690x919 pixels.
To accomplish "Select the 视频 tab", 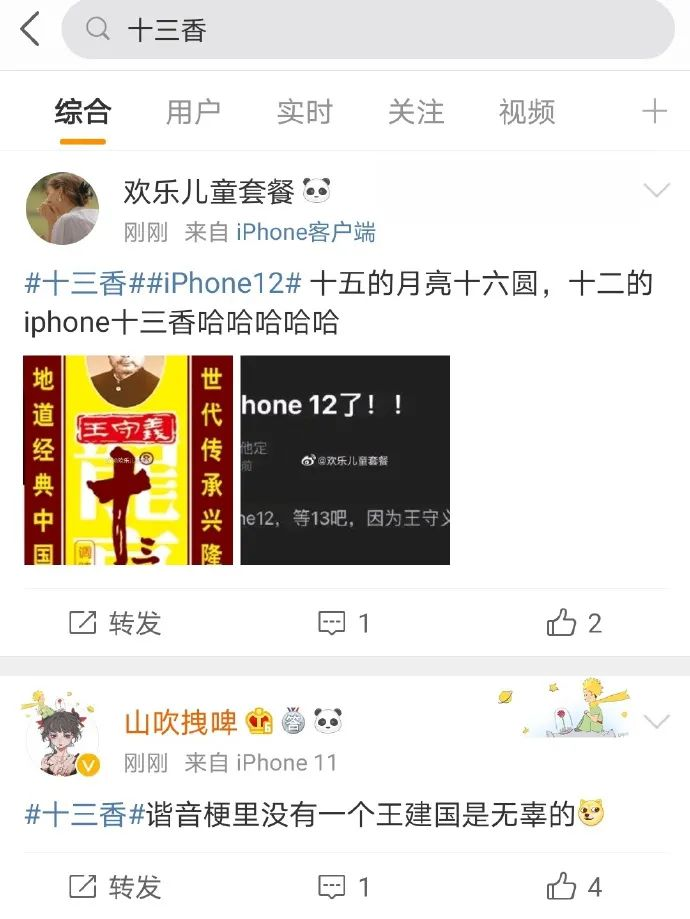I will [526, 112].
